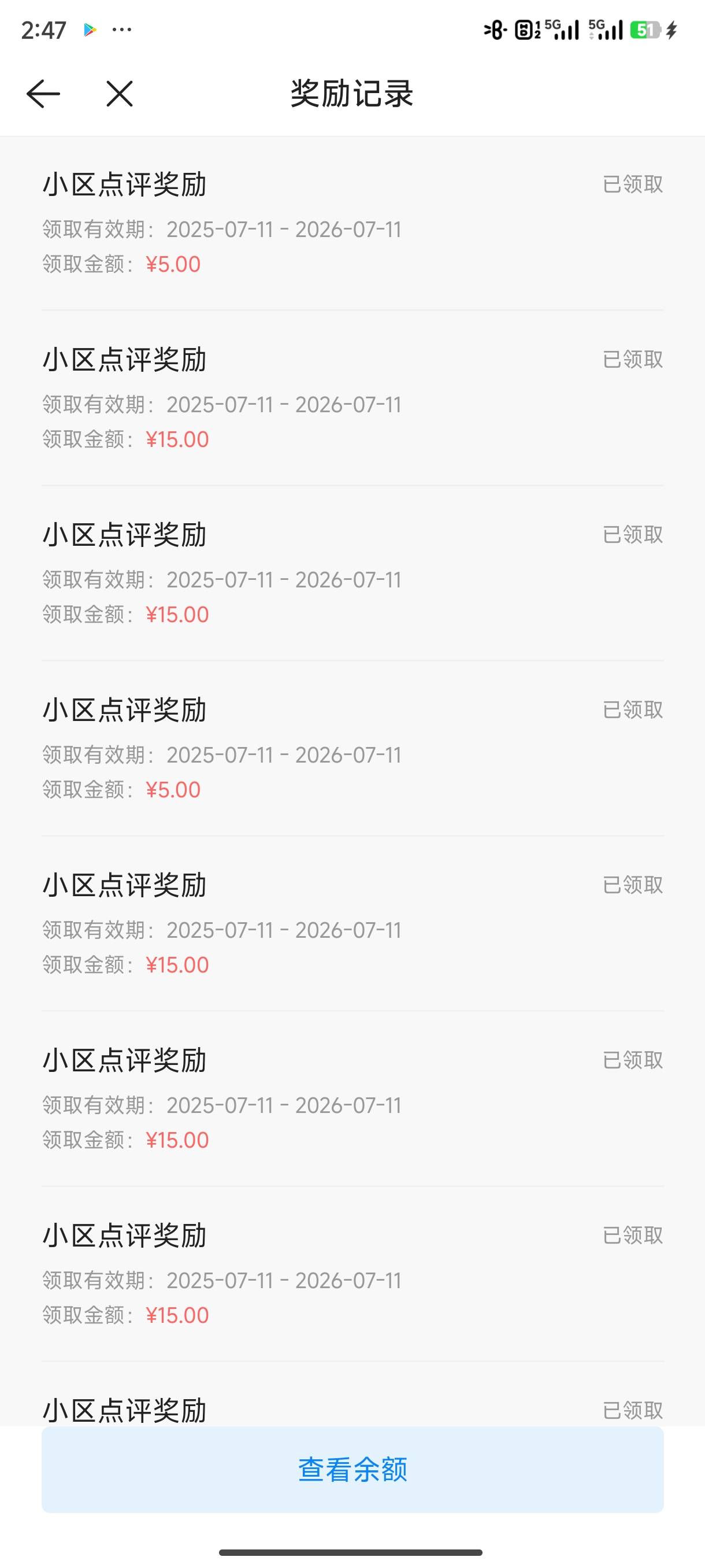The height and width of the screenshot is (1568, 705).
Task: Close the page with the X icon
Action: [119, 94]
